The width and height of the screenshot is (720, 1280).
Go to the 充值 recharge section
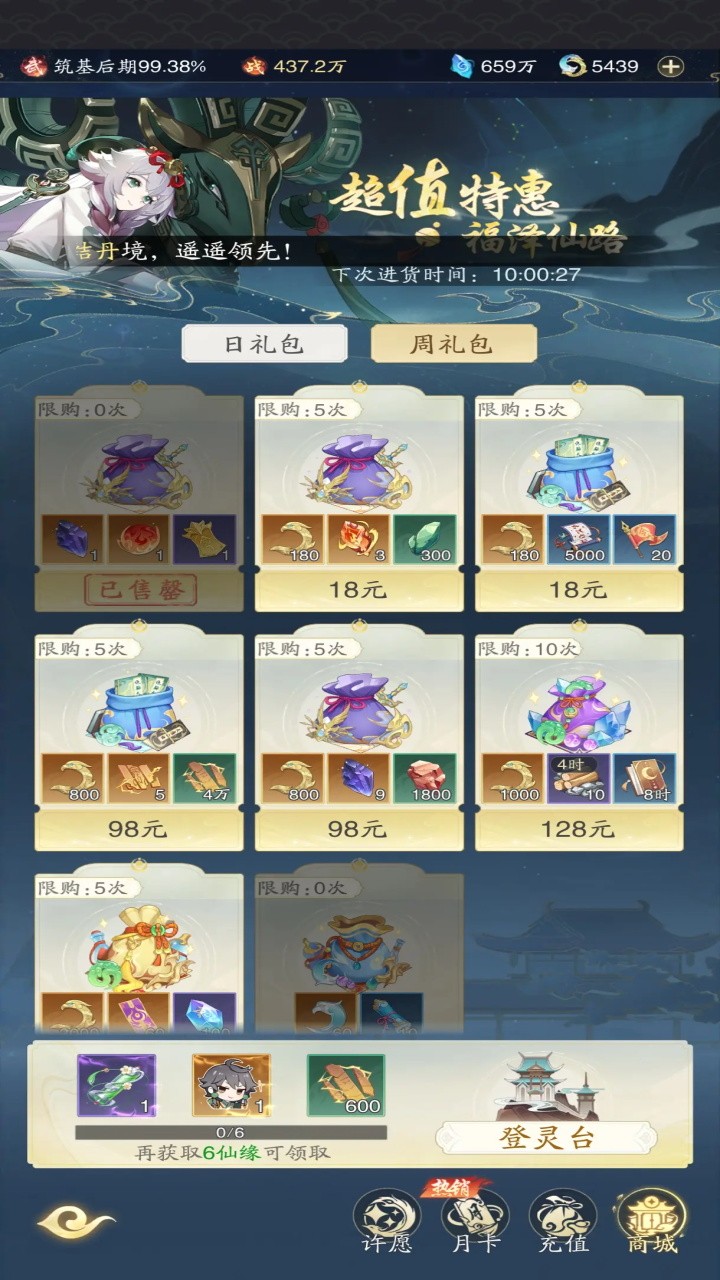point(562,1222)
